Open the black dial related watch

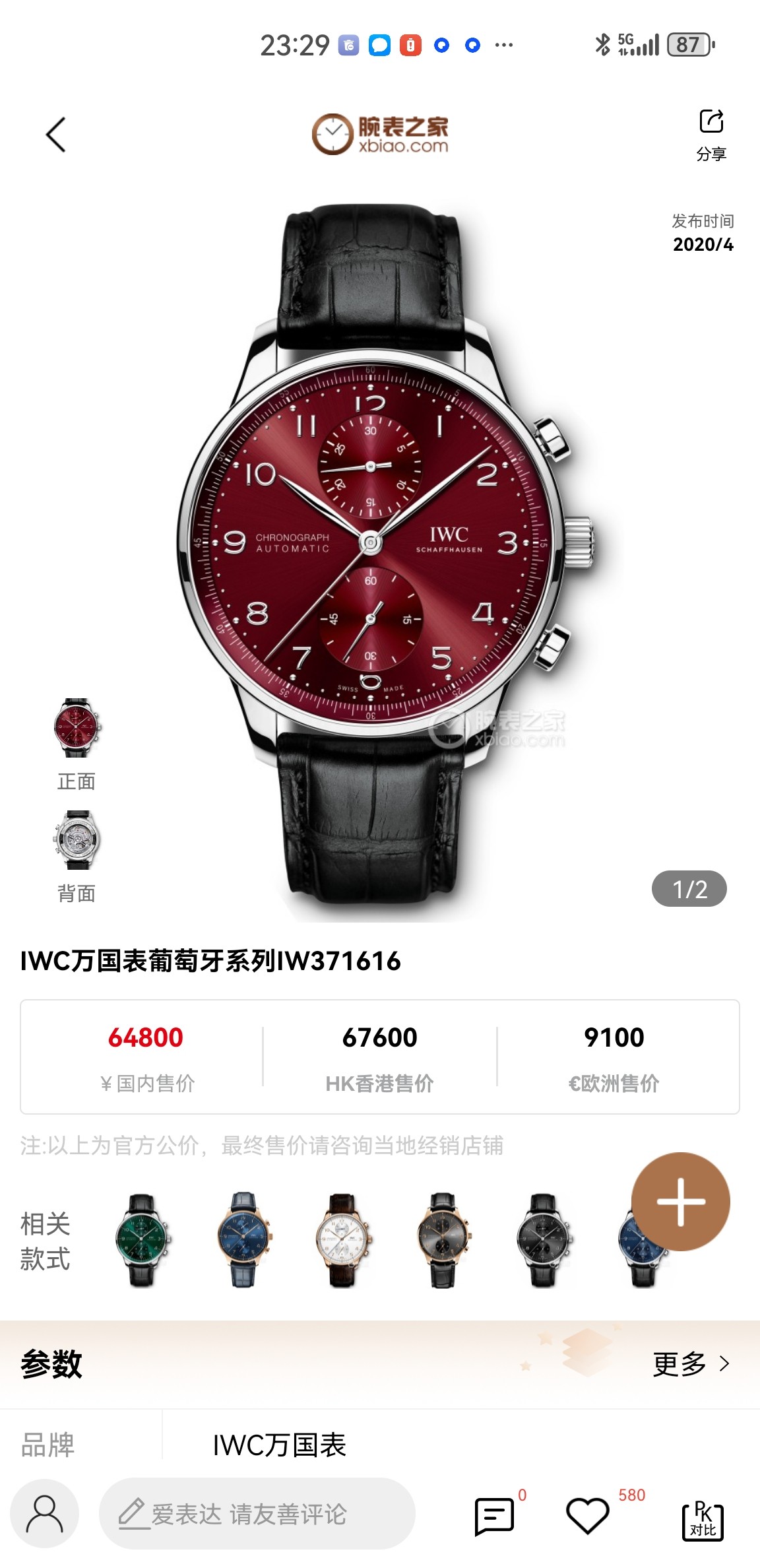pyautogui.click(x=544, y=1240)
